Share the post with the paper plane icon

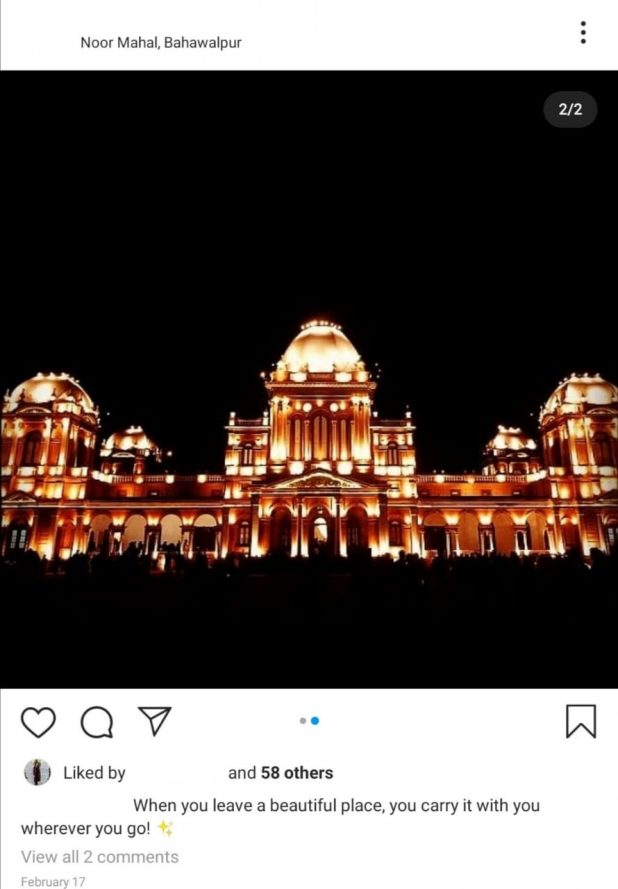[154, 720]
